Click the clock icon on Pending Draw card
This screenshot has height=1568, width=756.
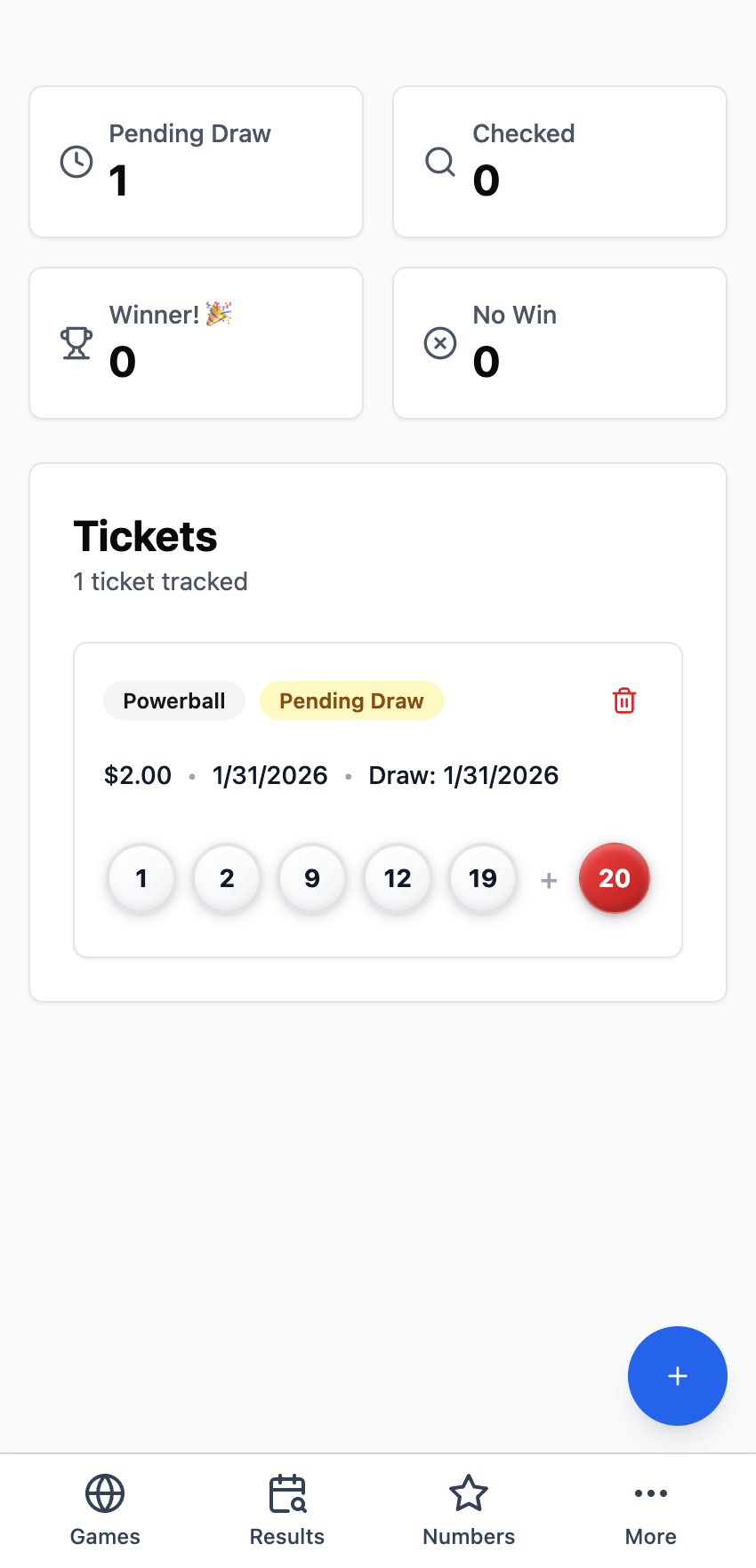click(x=76, y=162)
